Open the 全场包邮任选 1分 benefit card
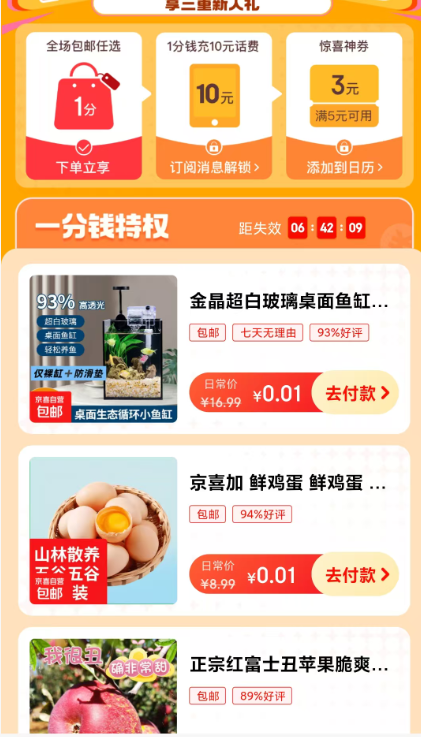Viewport: 421px width, 737px height. click(x=84, y=106)
